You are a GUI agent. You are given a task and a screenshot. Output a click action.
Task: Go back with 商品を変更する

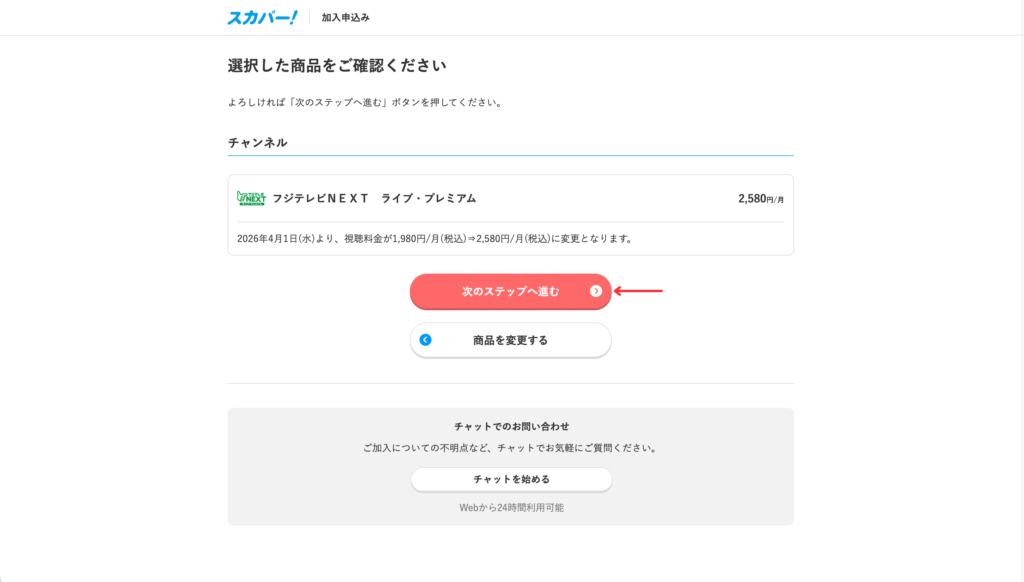pyautogui.click(x=510, y=340)
